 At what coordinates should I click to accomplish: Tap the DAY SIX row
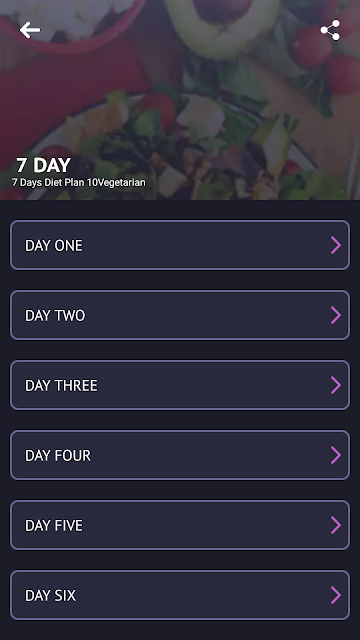click(180, 595)
